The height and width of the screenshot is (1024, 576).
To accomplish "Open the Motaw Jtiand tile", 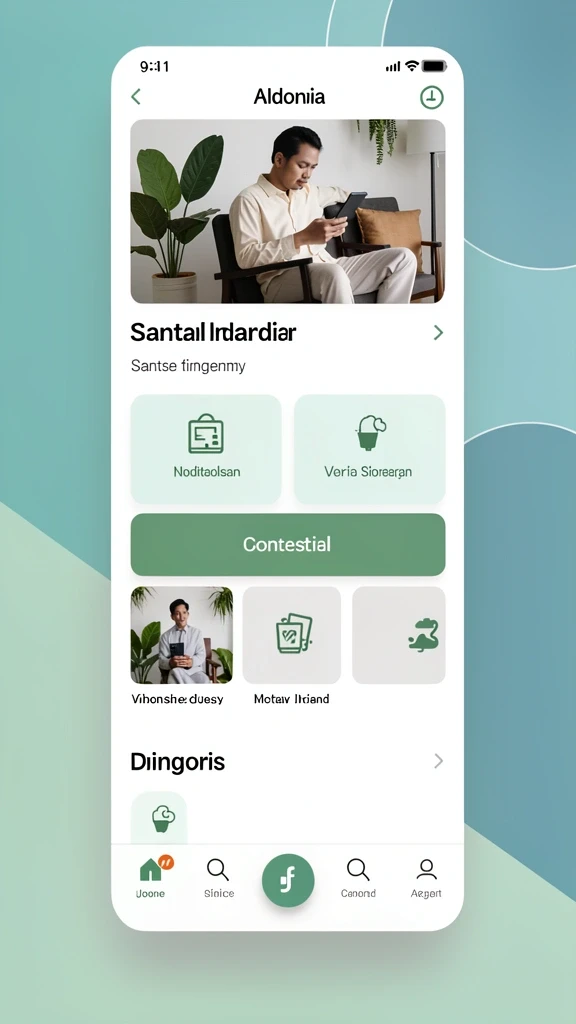I will (291, 635).
